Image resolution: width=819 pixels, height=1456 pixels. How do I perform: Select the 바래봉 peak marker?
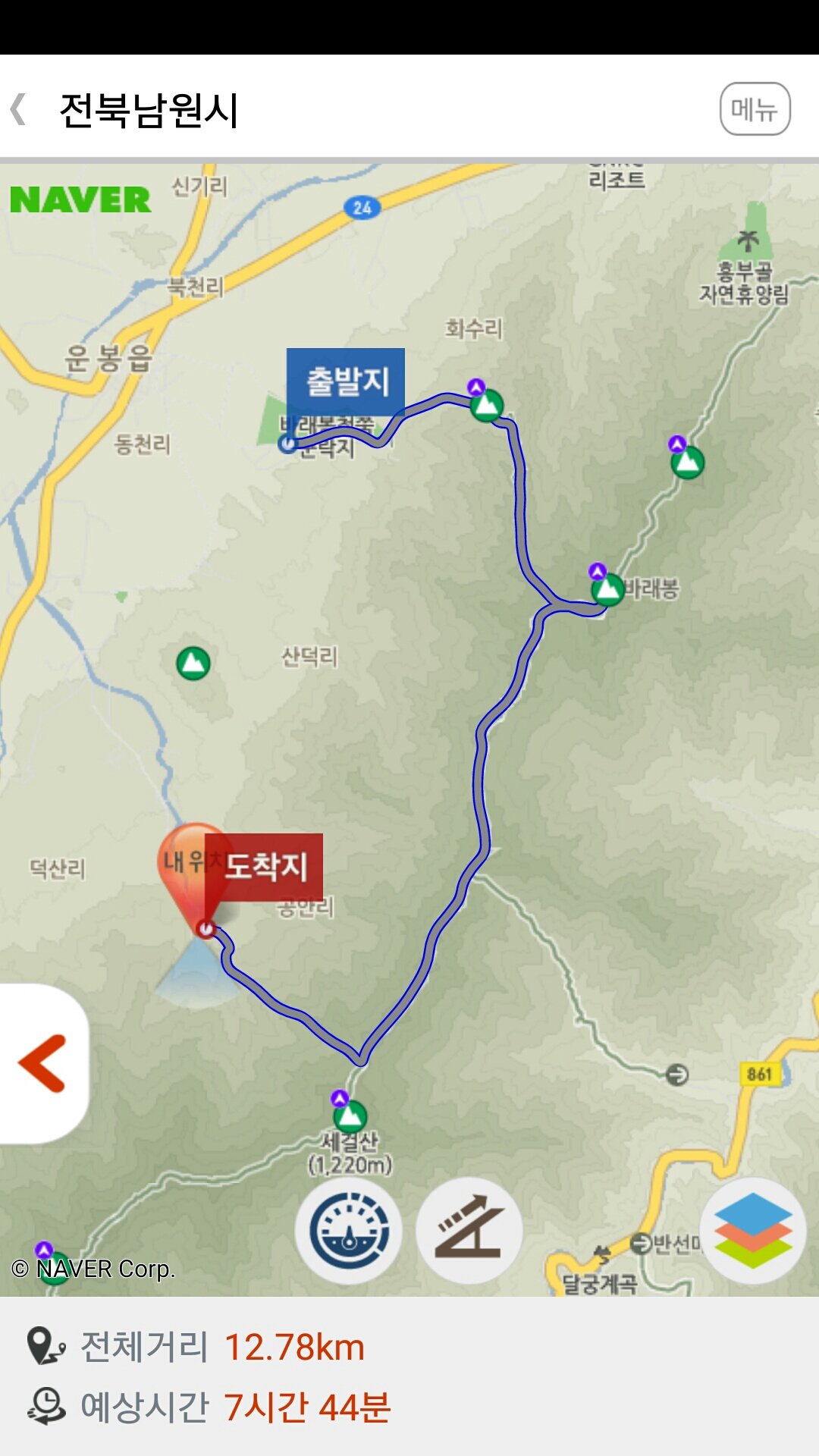607,589
